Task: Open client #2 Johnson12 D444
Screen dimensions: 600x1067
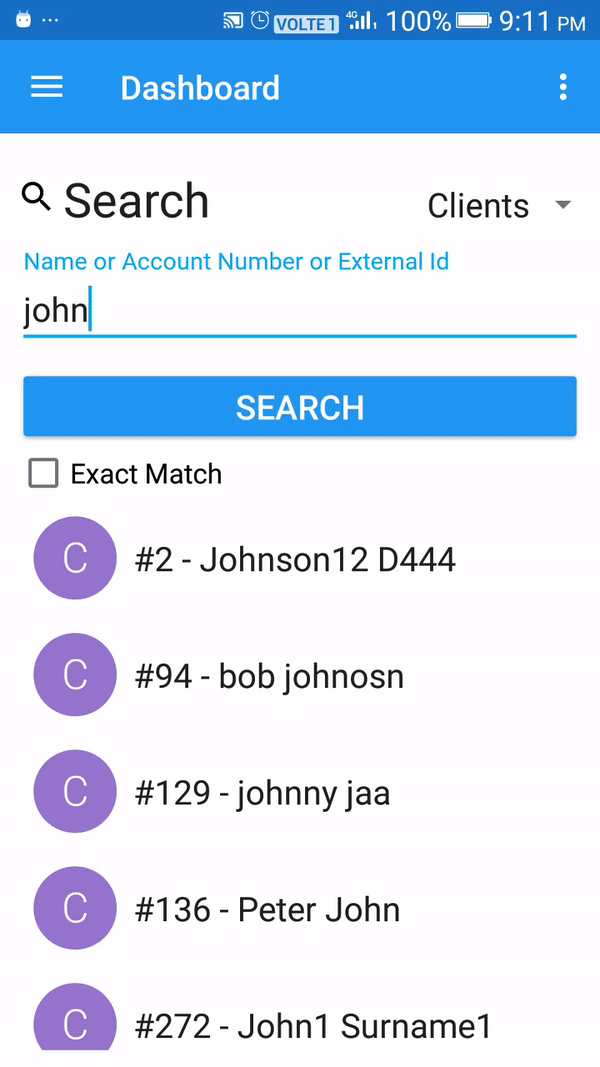Action: tap(295, 560)
